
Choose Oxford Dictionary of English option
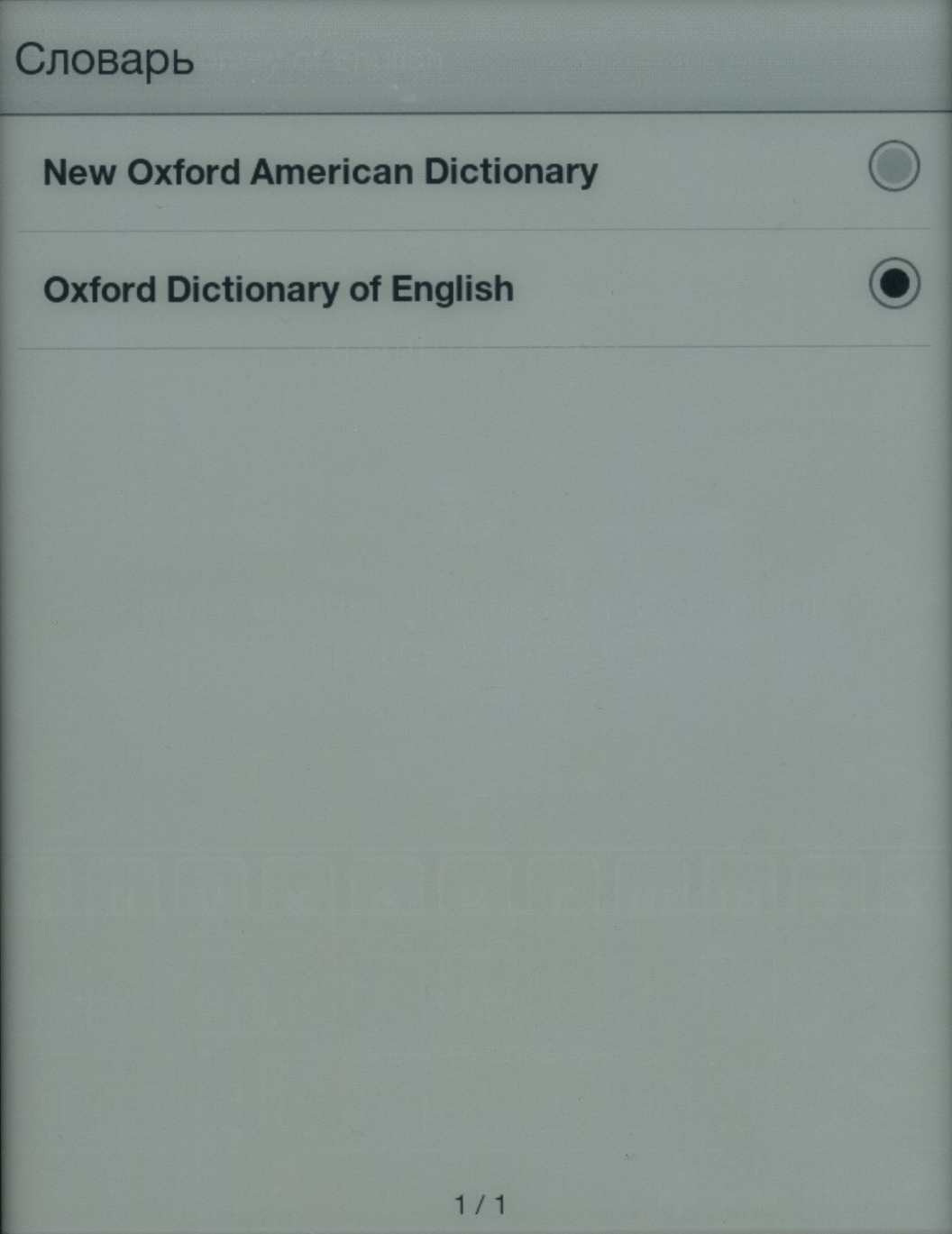pyautogui.click(x=892, y=285)
